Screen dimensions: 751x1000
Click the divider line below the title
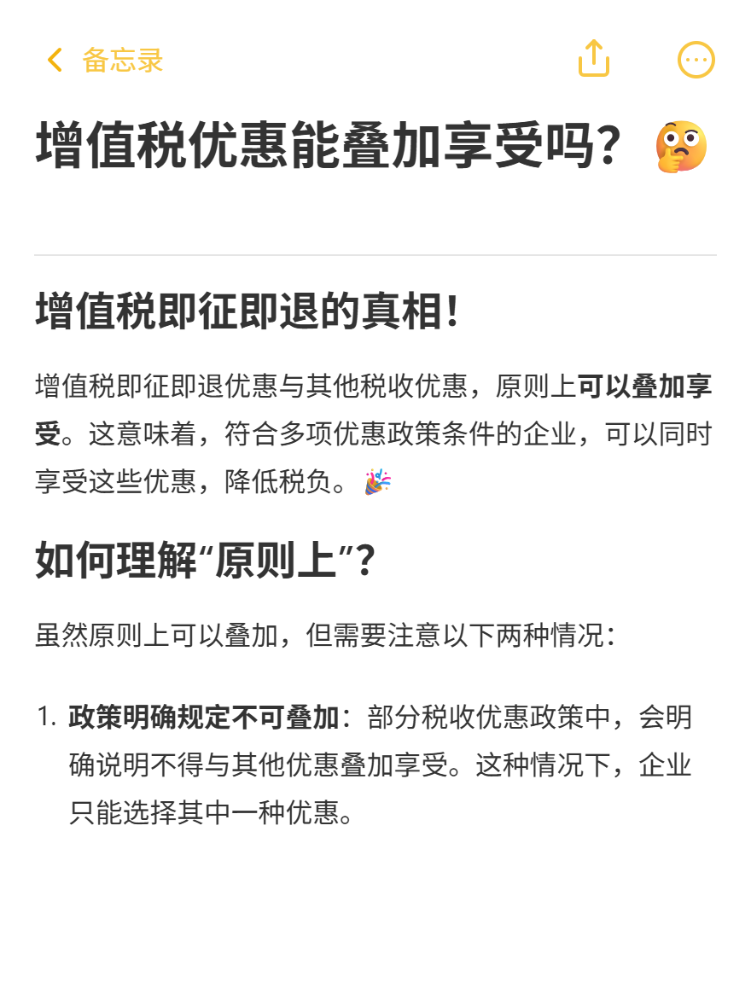375,250
